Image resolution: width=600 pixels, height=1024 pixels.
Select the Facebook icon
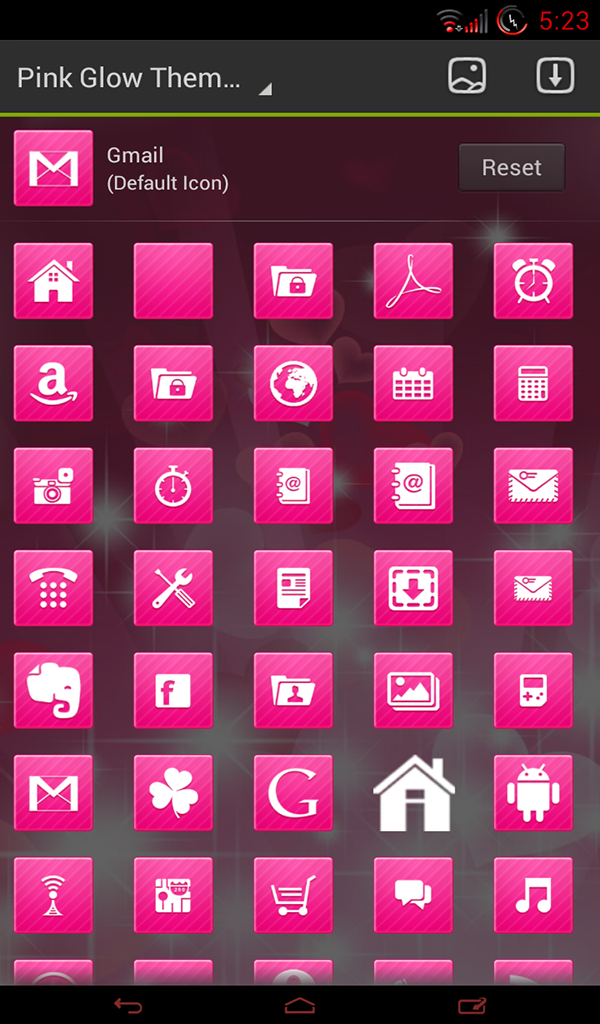(173, 691)
